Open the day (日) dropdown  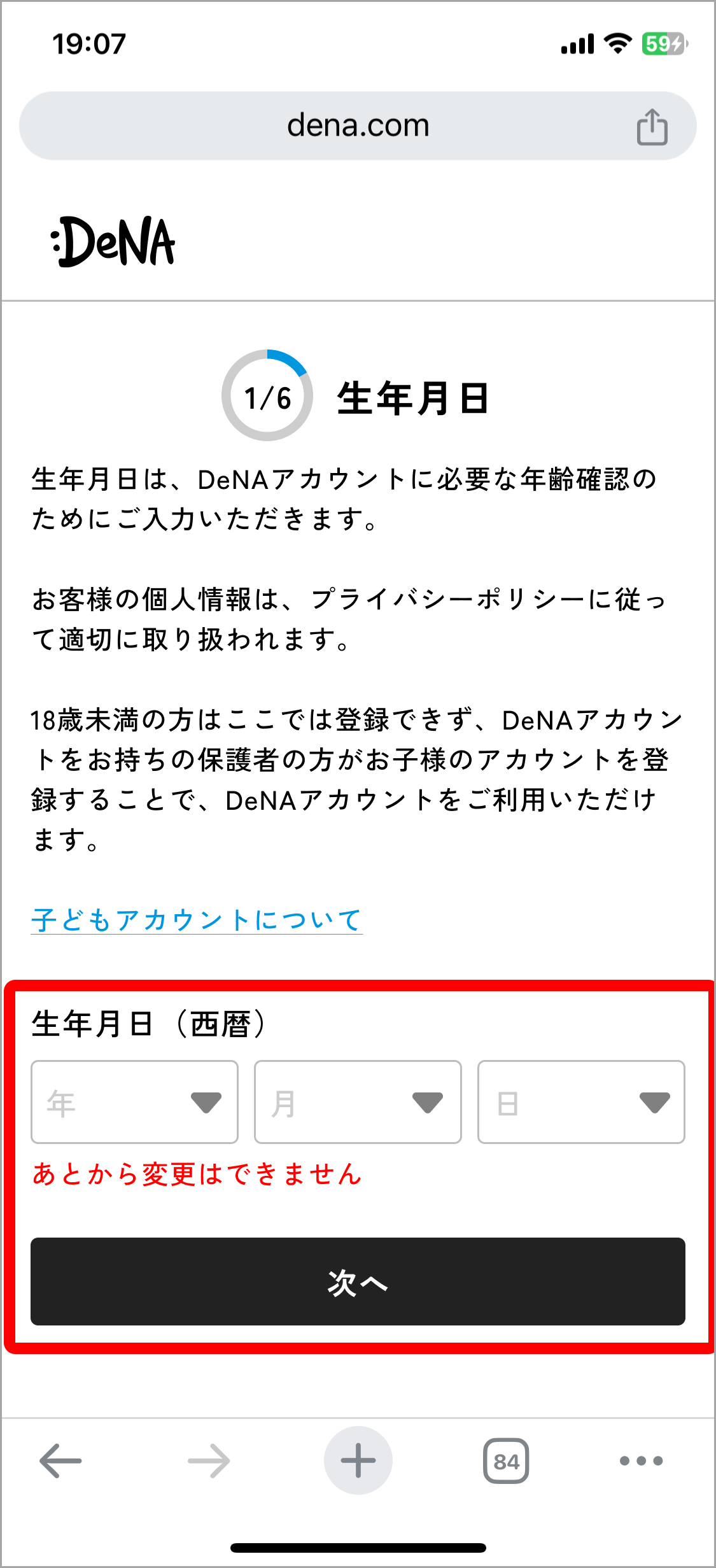(581, 1102)
